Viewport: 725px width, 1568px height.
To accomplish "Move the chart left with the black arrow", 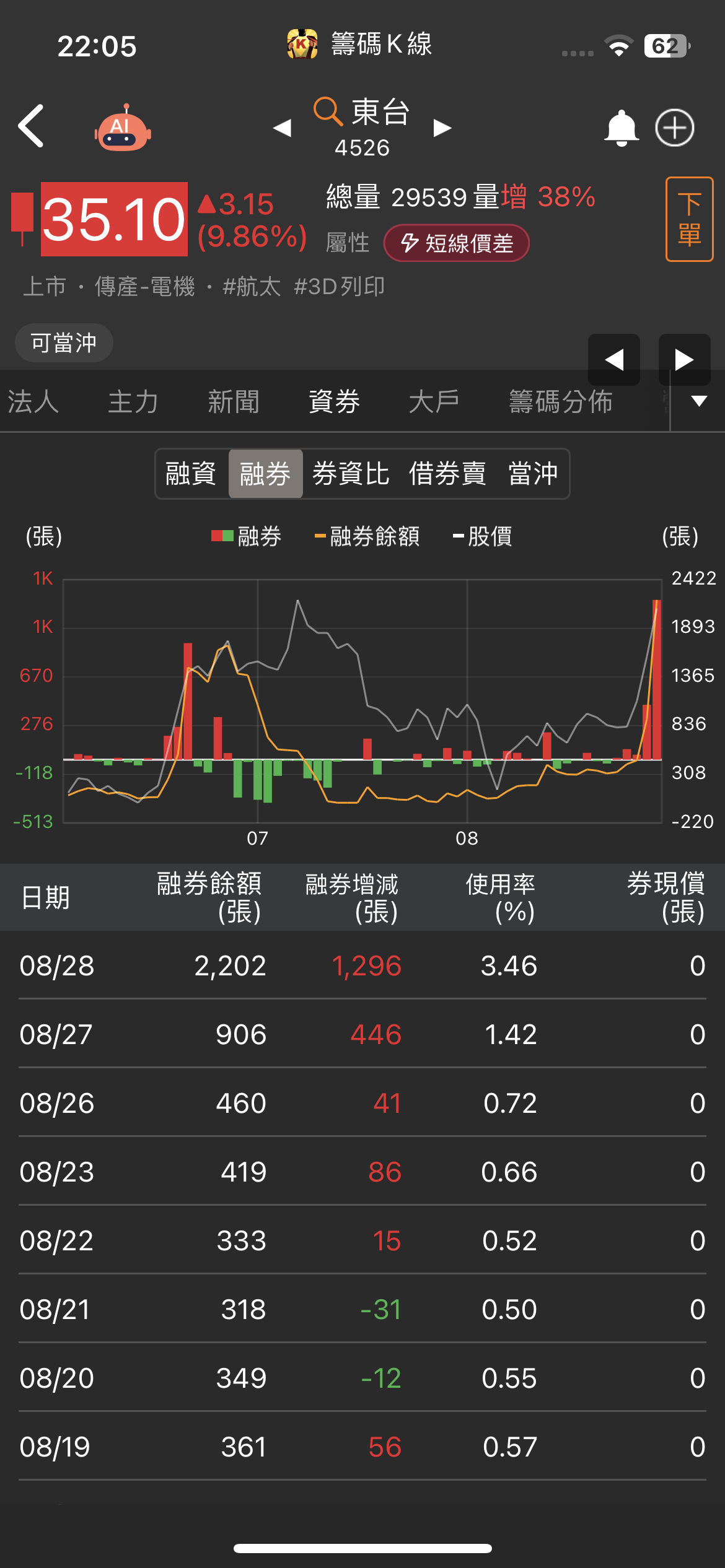I will click(614, 359).
